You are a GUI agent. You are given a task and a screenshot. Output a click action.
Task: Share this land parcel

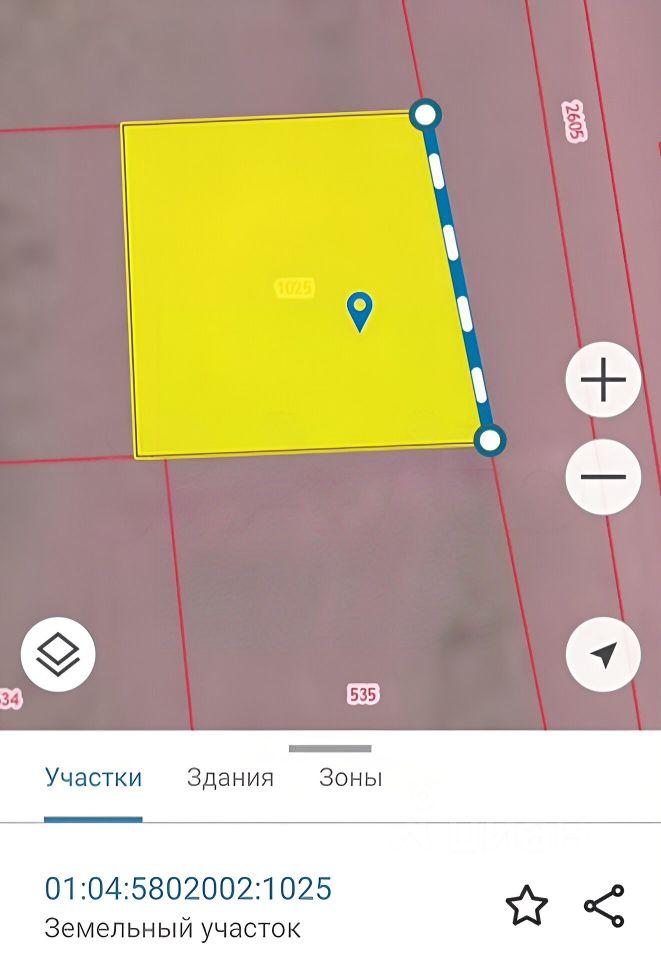[x=604, y=906]
